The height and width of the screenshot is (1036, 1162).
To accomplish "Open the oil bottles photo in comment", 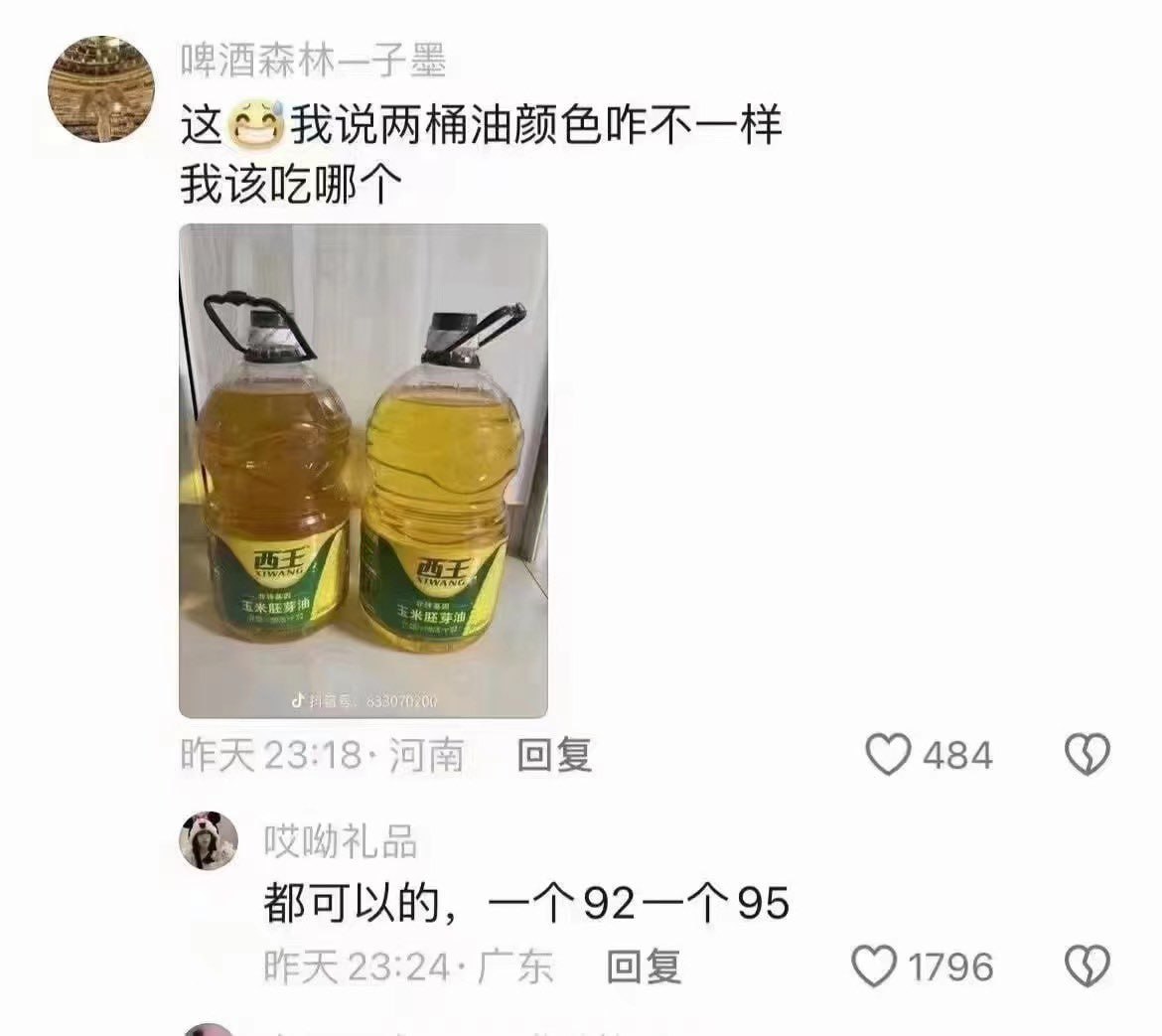I will [x=363, y=470].
